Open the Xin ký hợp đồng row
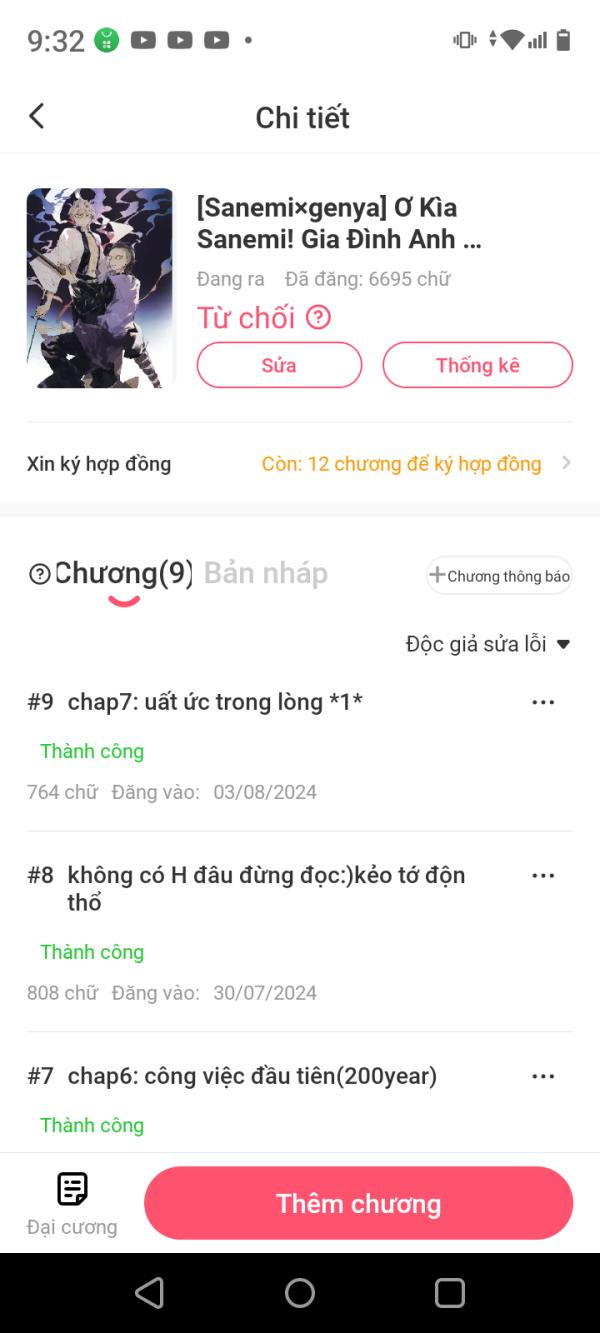Image resolution: width=600 pixels, height=1333 pixels. click(x=300, y=464)
